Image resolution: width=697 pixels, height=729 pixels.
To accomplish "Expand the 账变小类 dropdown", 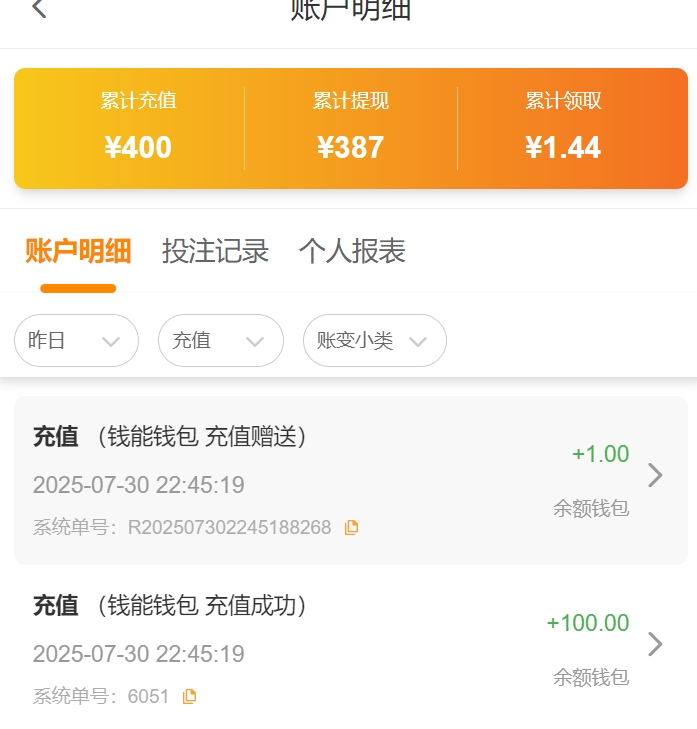I will [x=374, y=341].
